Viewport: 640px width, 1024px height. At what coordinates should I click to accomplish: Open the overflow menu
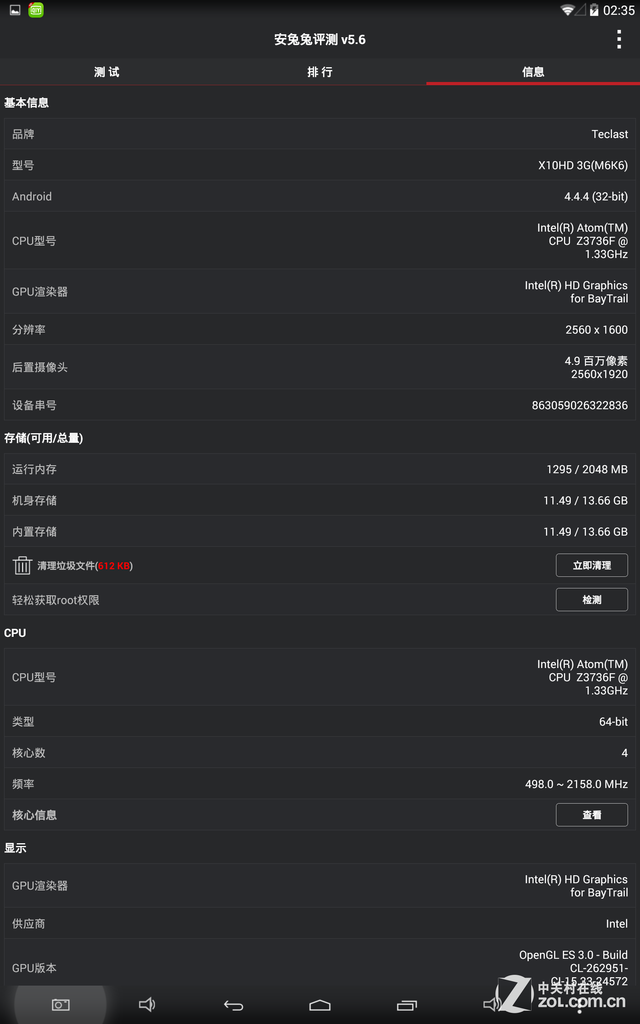[x=618, y=39]
